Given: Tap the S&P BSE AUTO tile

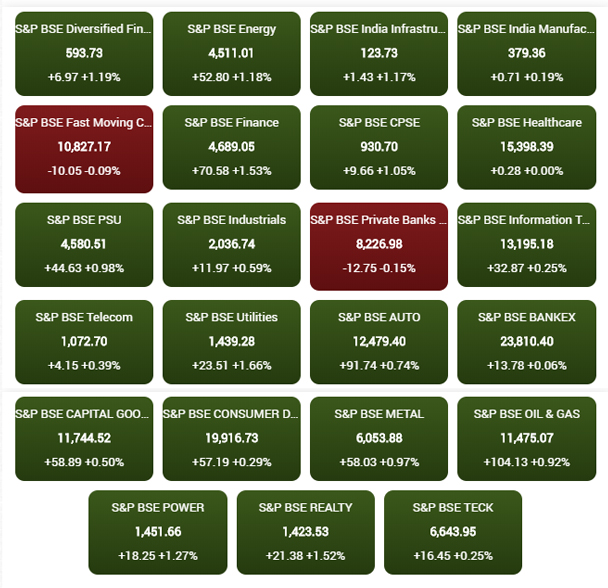Looking at the screenshot, I should click(x=379, y=342).
